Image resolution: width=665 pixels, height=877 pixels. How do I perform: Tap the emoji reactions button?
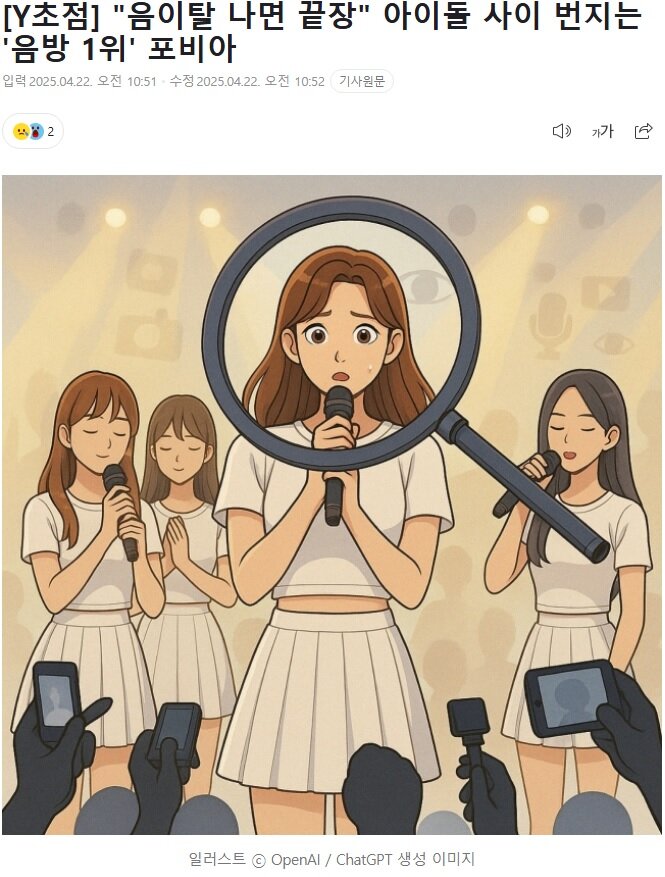[x=33, y=131]
